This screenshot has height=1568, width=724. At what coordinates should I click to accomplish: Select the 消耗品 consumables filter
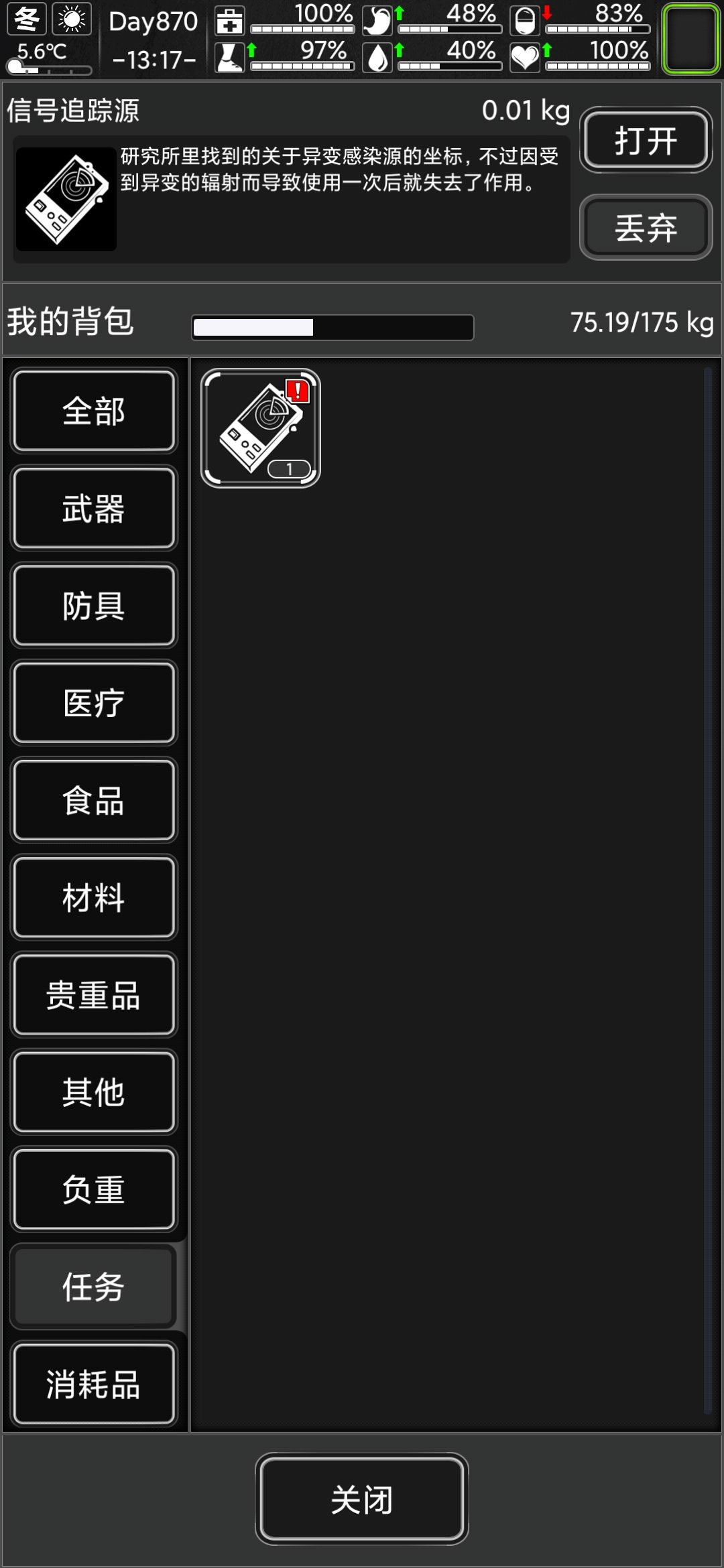click(x=94, y=1384)
